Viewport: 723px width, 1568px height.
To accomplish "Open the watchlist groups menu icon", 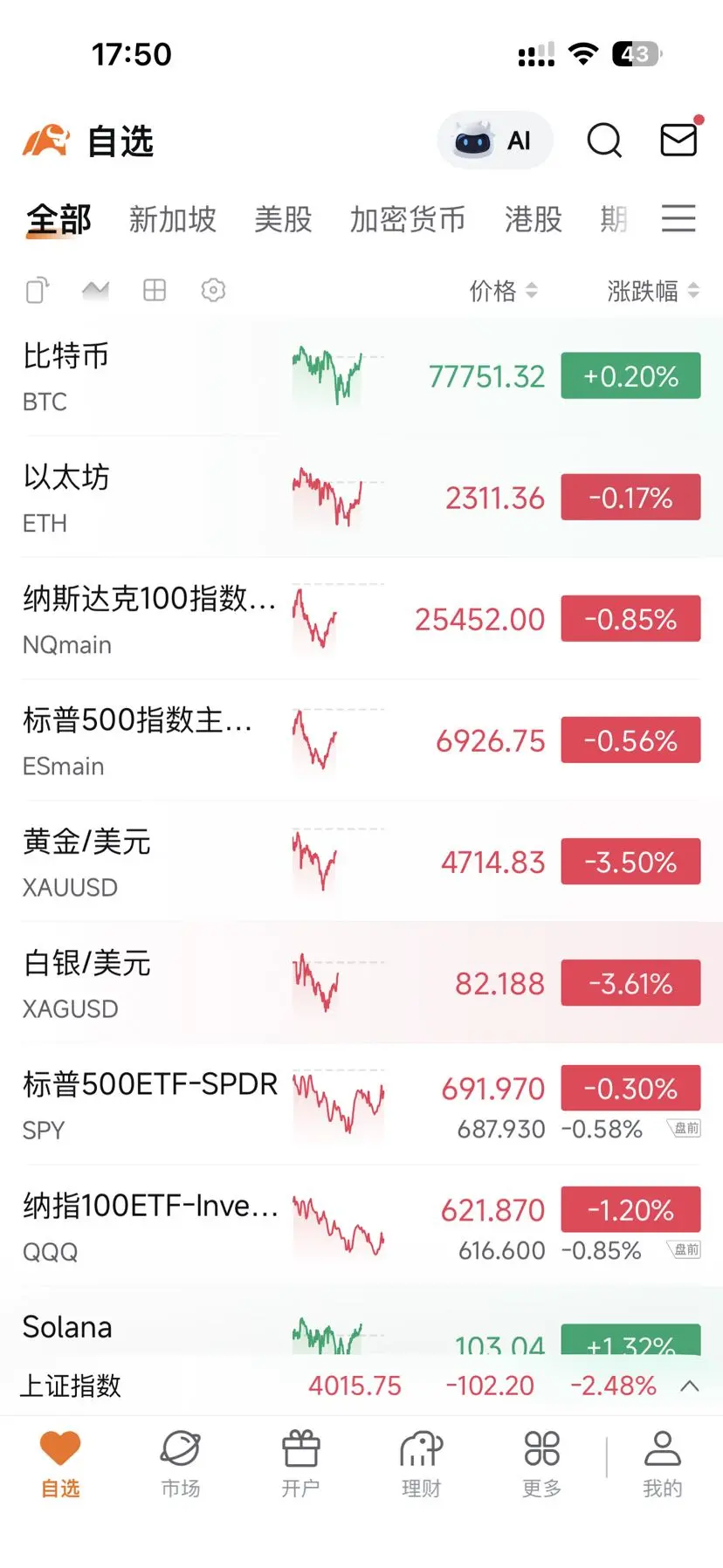I will [678, 218].
